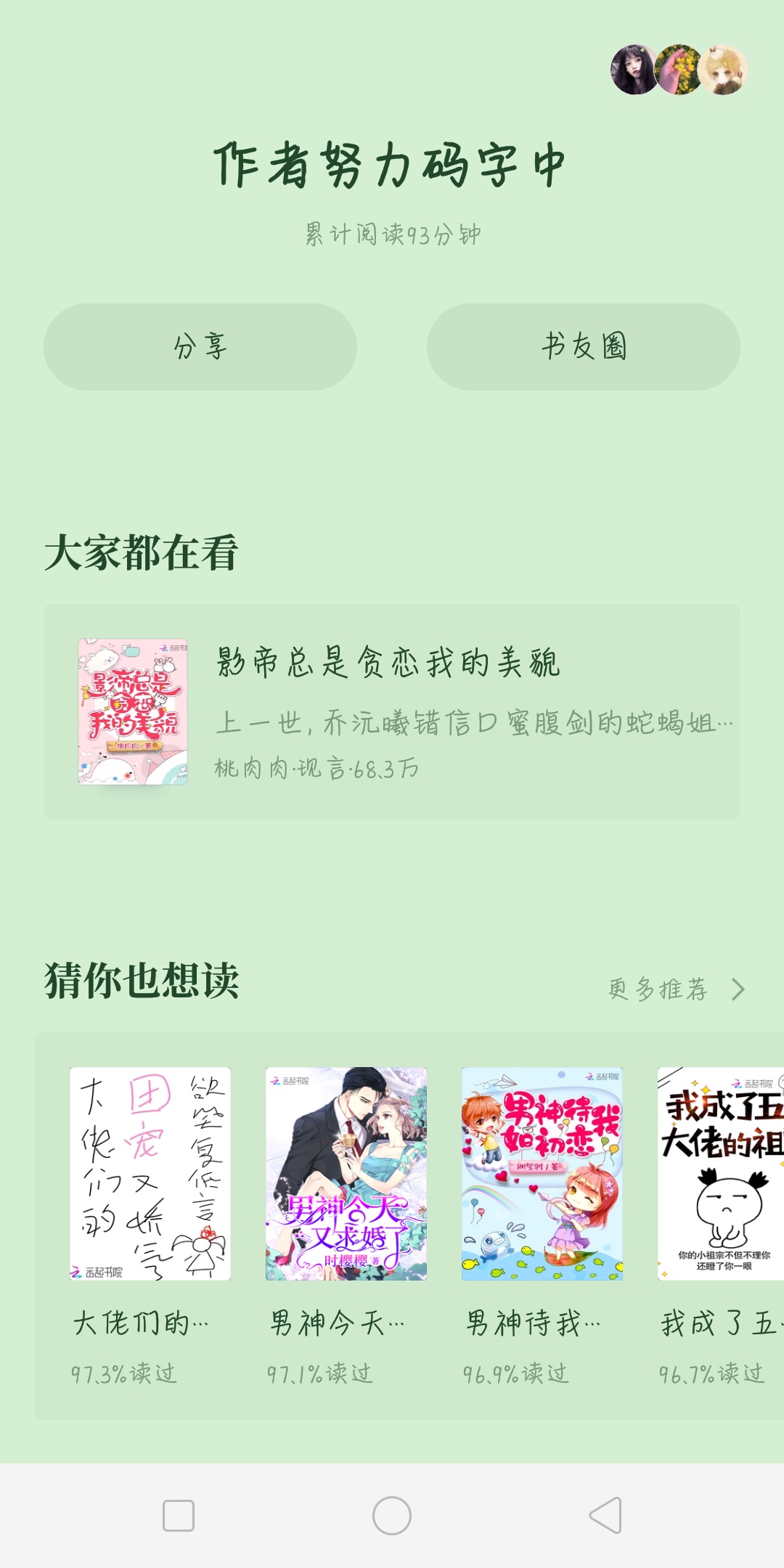The image size is (784, 1568).
Task: Open the recent apps view
Action: pyautogui.click(x=179, y=1515)
